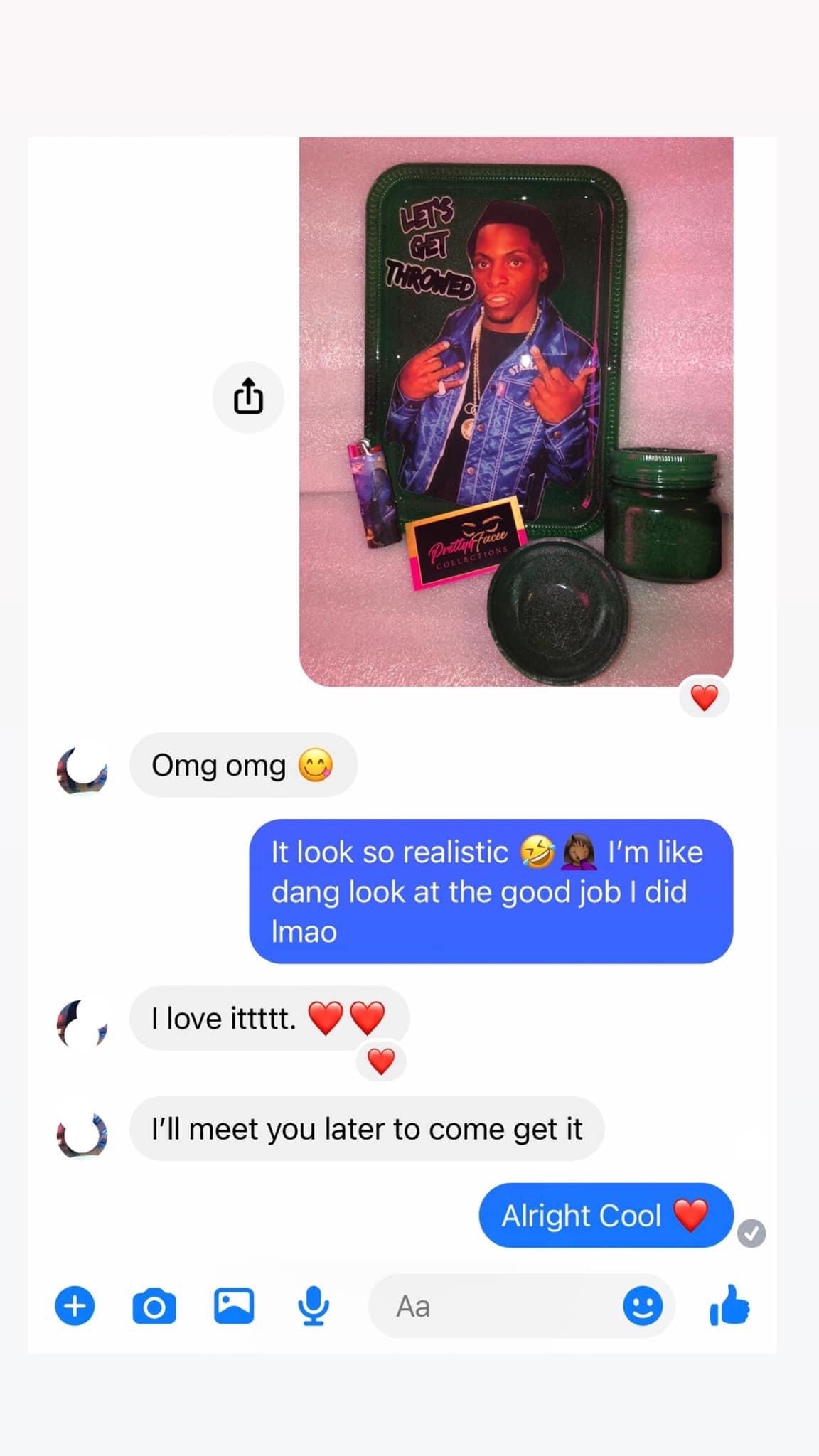Open the plus menu for more actions
Viewport: 819px width, 1456px height.
[75, 1306]
